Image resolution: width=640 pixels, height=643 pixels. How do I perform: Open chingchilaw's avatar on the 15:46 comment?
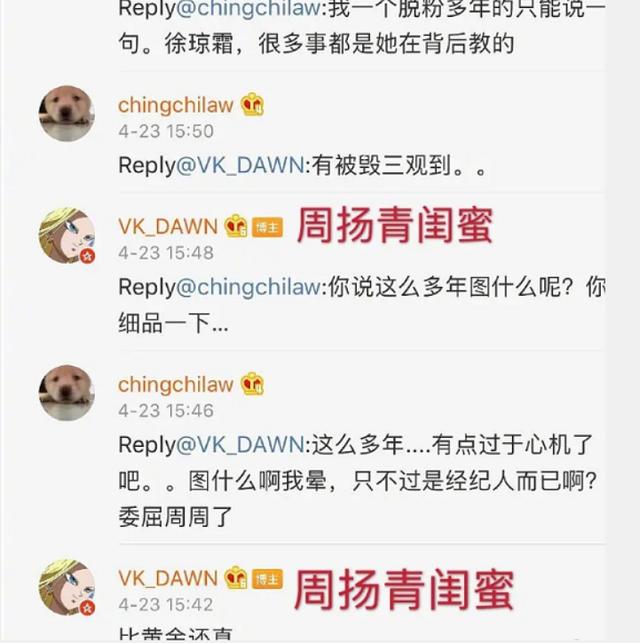[66, 393]
